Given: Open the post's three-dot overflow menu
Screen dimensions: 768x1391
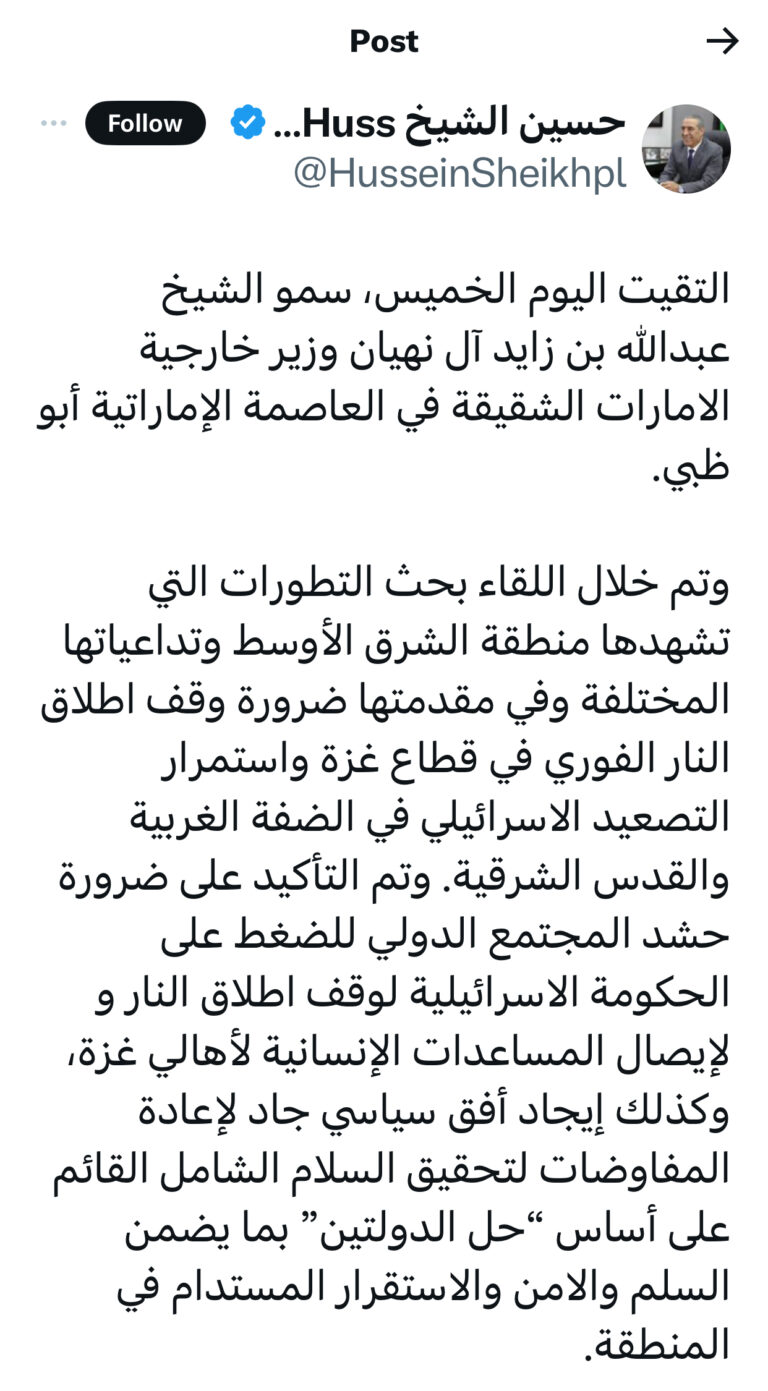Looking at the screenshot, I should click(x=52, y=123).
